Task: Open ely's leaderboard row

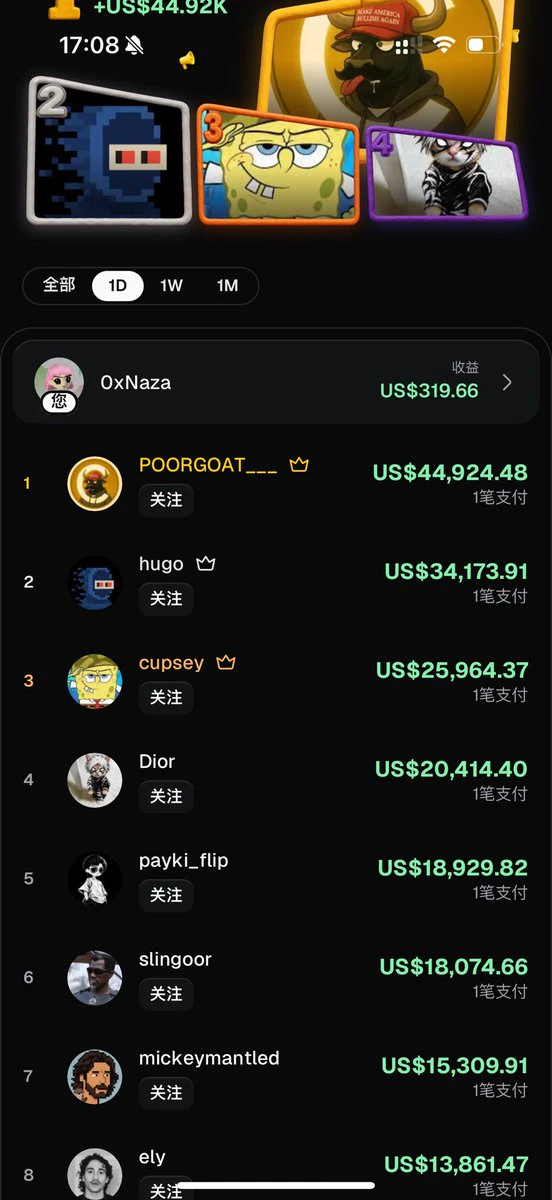Action: click(276, 1172)
